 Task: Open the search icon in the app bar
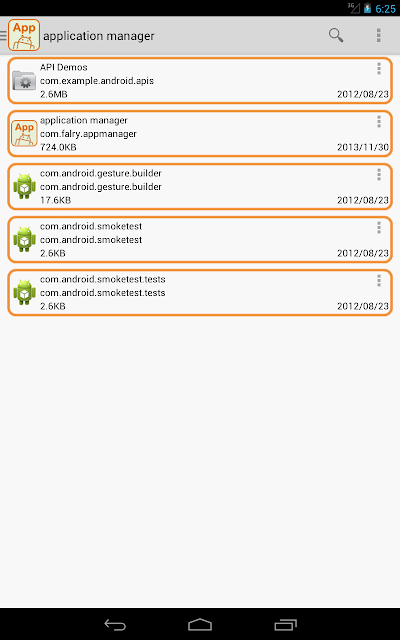click(x=336, y=36)
